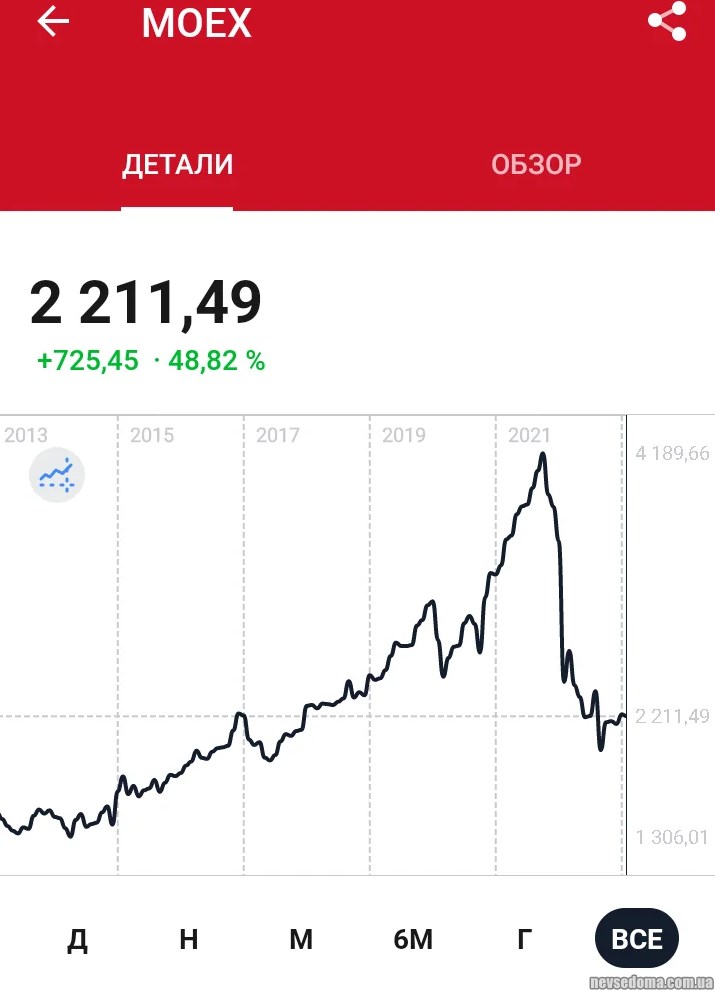The height and width of the screenshot is (991, 715).
Task: Choose the 6М chart period
Action: pos(413,939)
